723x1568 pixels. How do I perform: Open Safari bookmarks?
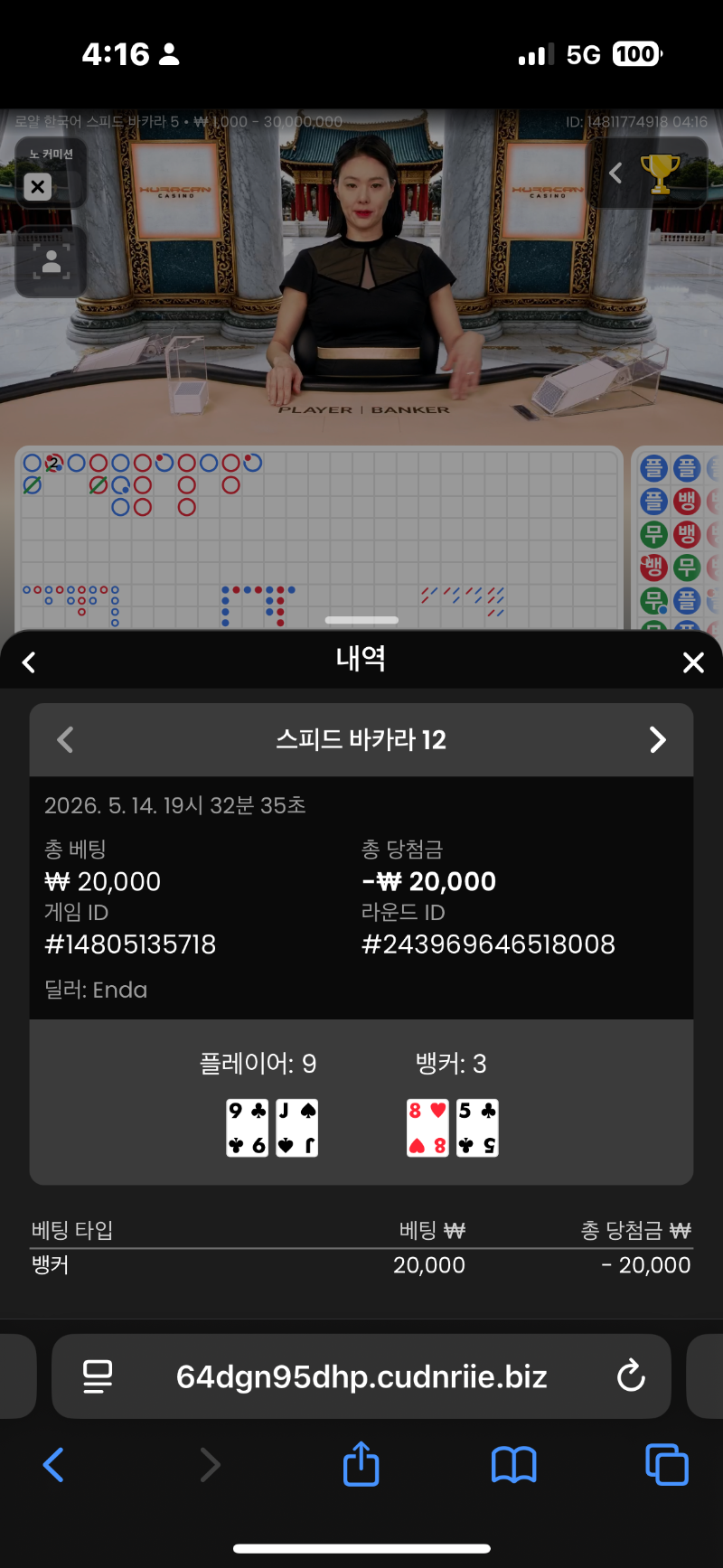513,1465
